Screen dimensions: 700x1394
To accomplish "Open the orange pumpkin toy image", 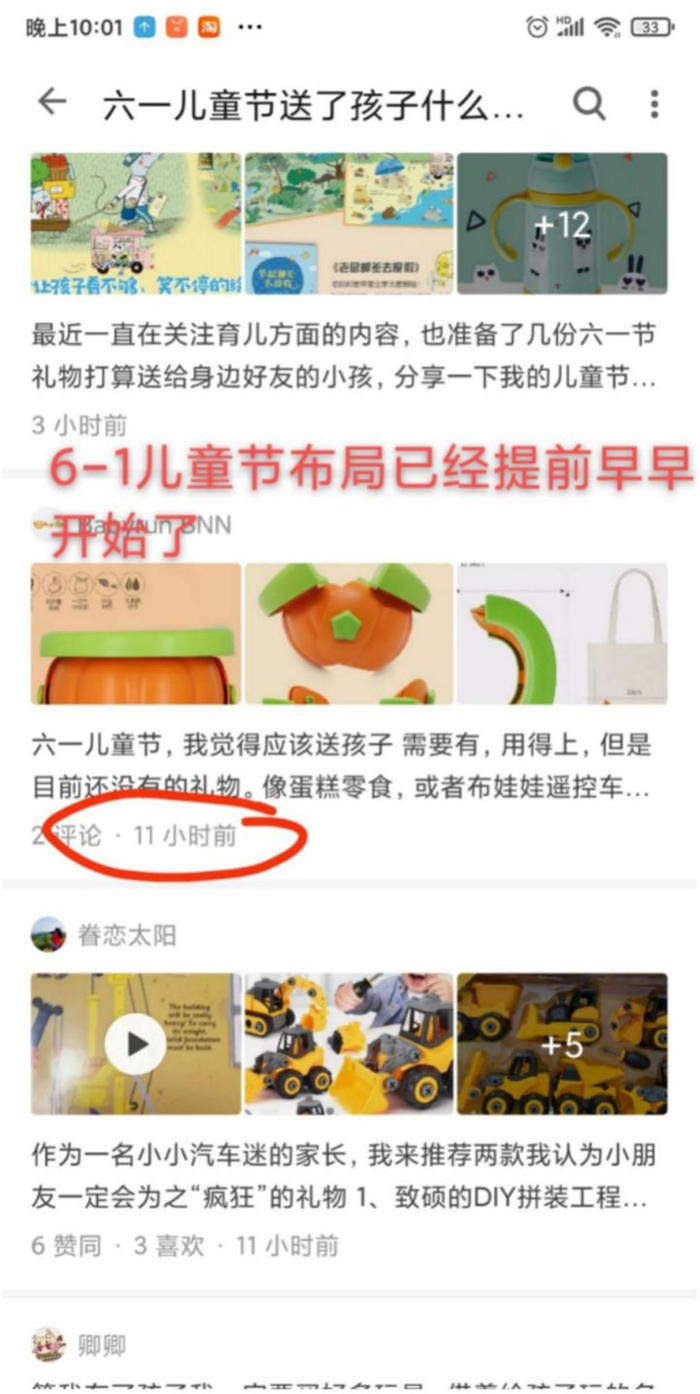I will coord(348,634).
